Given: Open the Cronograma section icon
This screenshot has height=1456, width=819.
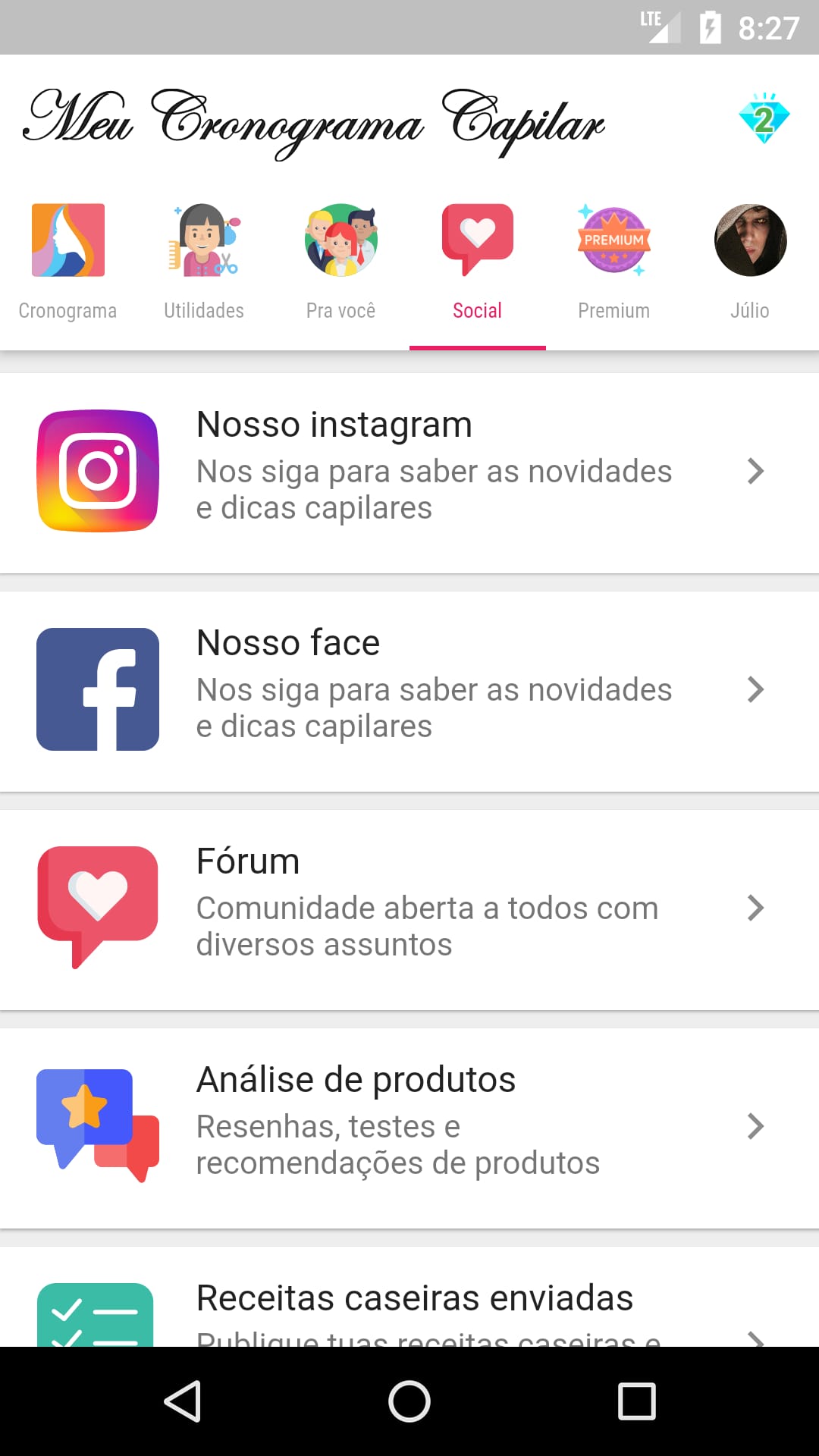Looking at the screenshot, I should tap(67, 240).
